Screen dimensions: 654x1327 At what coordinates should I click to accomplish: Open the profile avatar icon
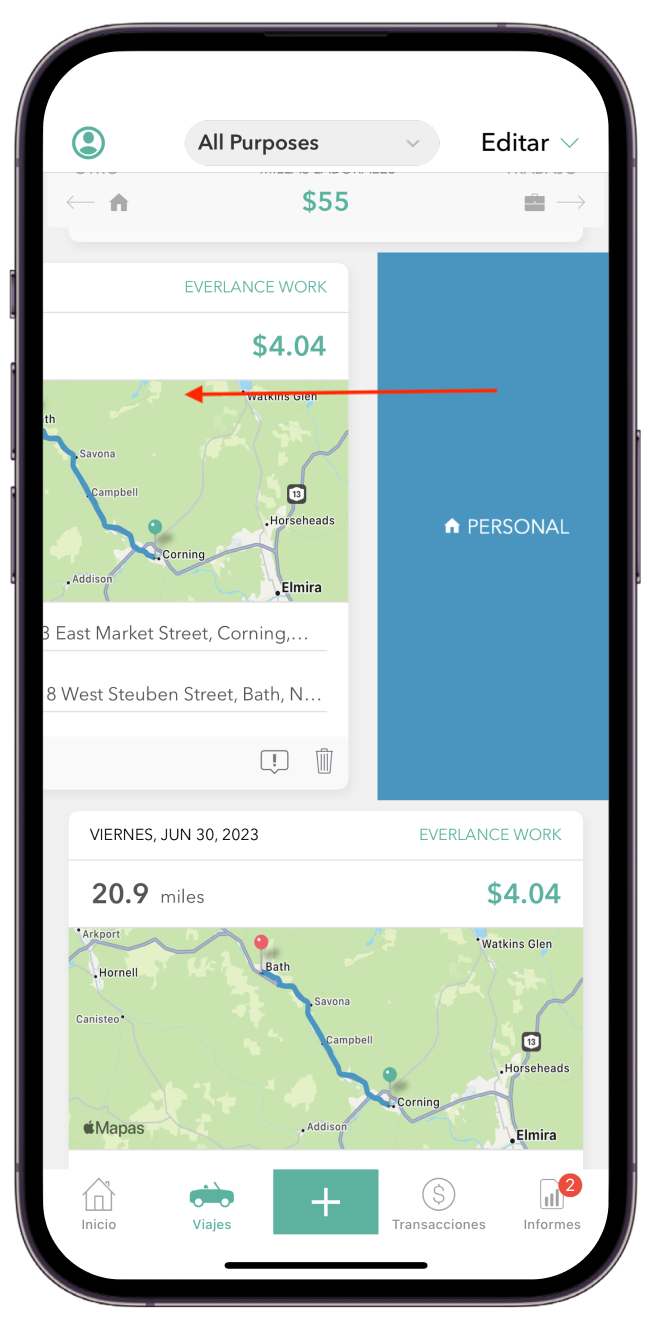coord(89,143)
